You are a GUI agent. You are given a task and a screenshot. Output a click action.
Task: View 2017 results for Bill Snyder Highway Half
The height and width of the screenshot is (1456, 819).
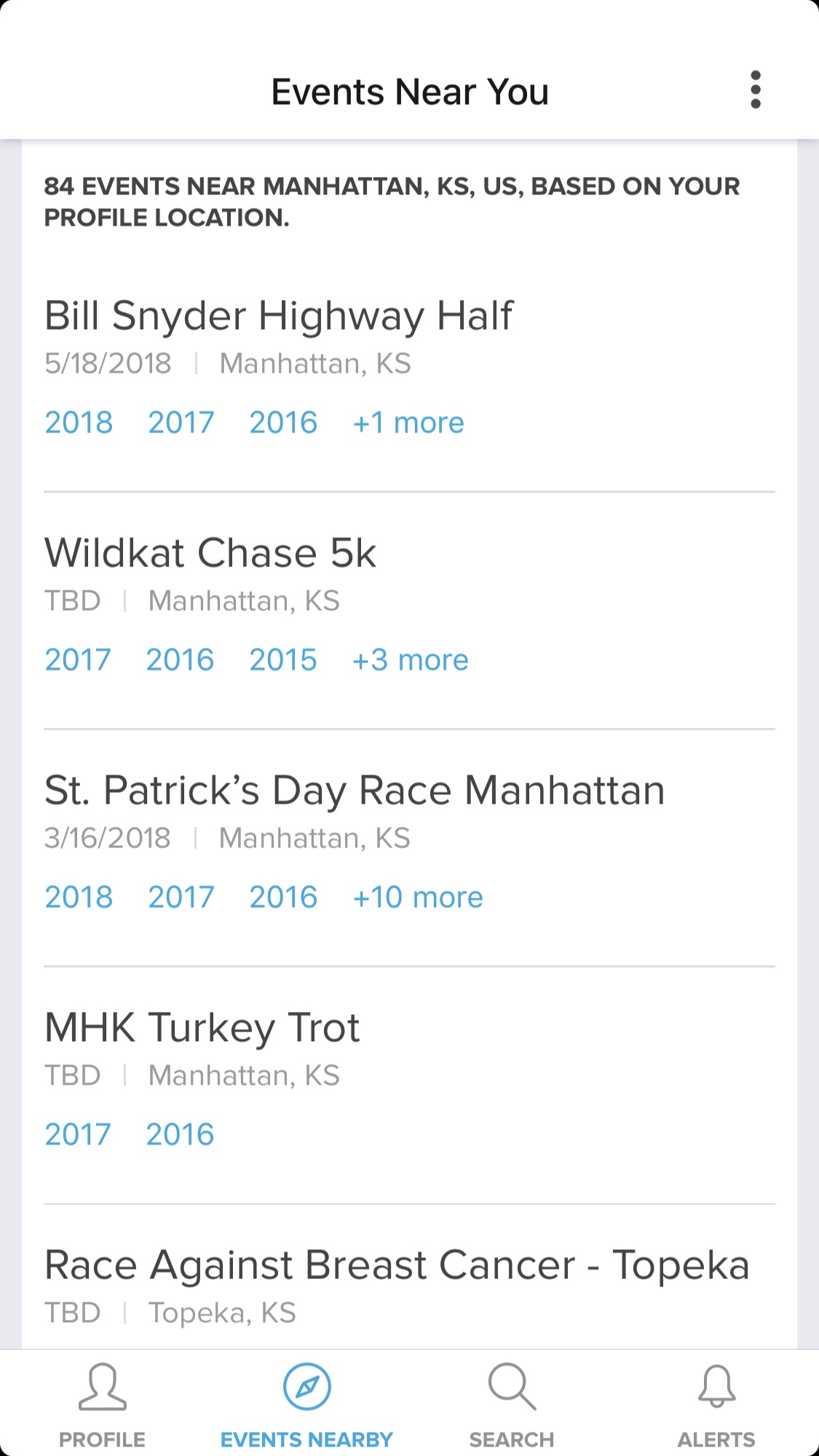click(181, 423)
